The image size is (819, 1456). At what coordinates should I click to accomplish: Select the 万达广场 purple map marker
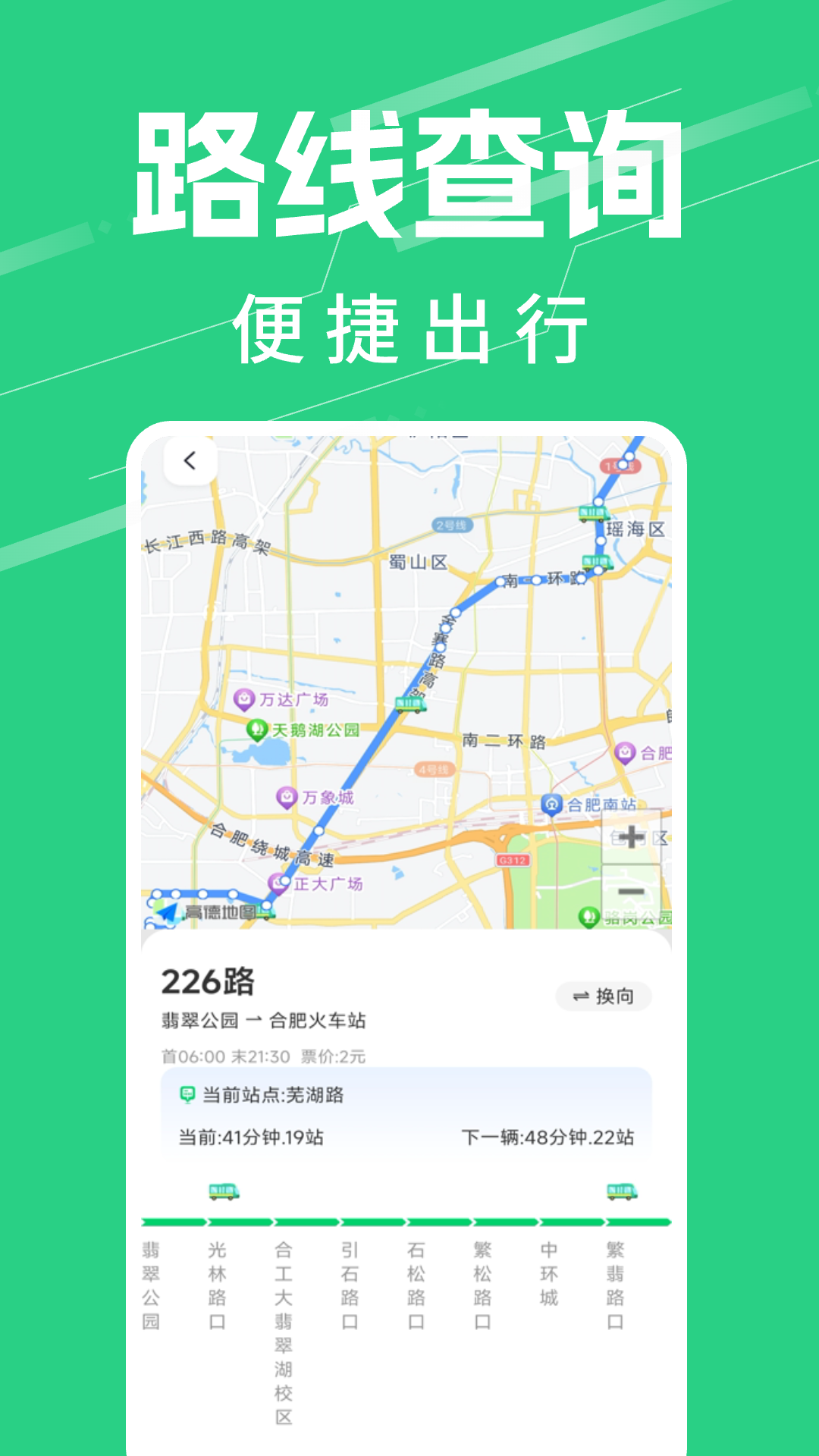[x=243, y=700]
